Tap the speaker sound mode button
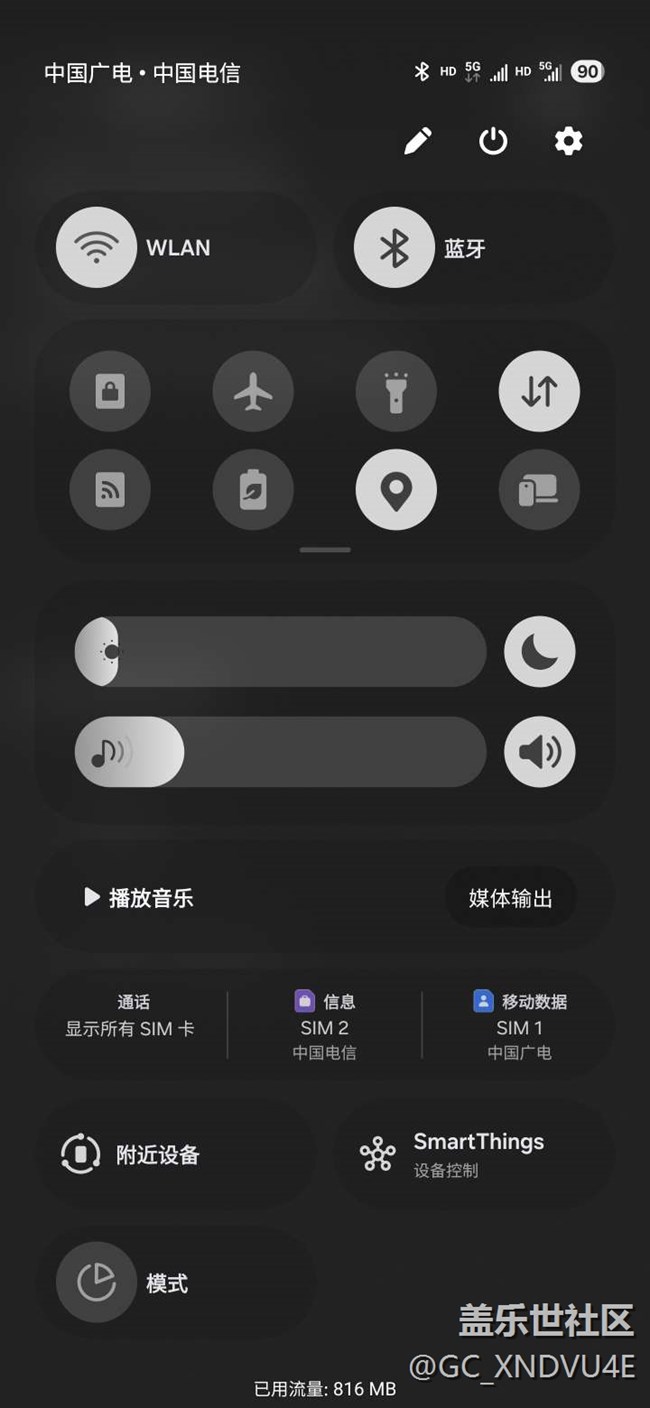Screen dimensions: 650x1408 click(x=540, y=752)
